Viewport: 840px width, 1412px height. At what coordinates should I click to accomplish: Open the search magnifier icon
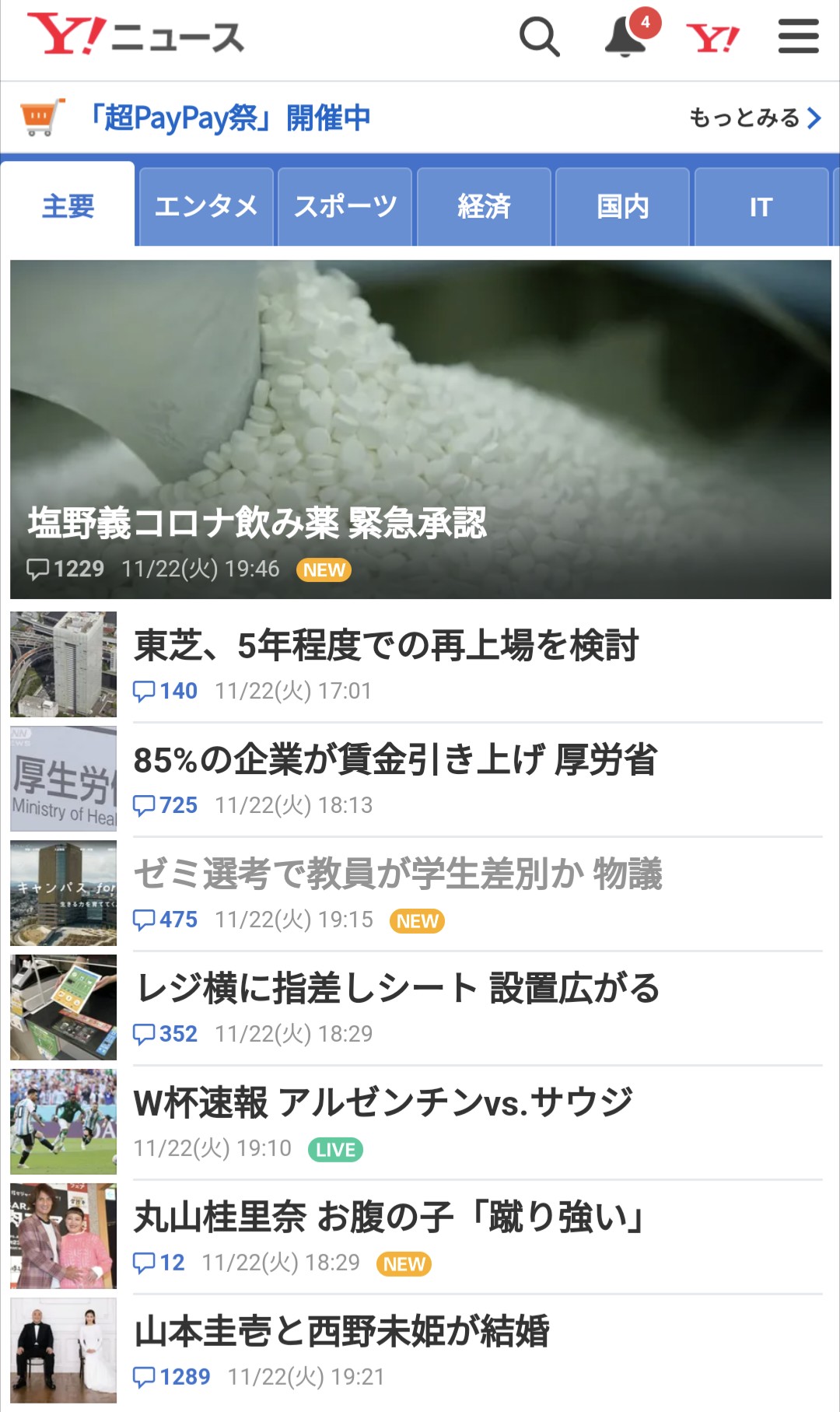click(x=540, y=37)
